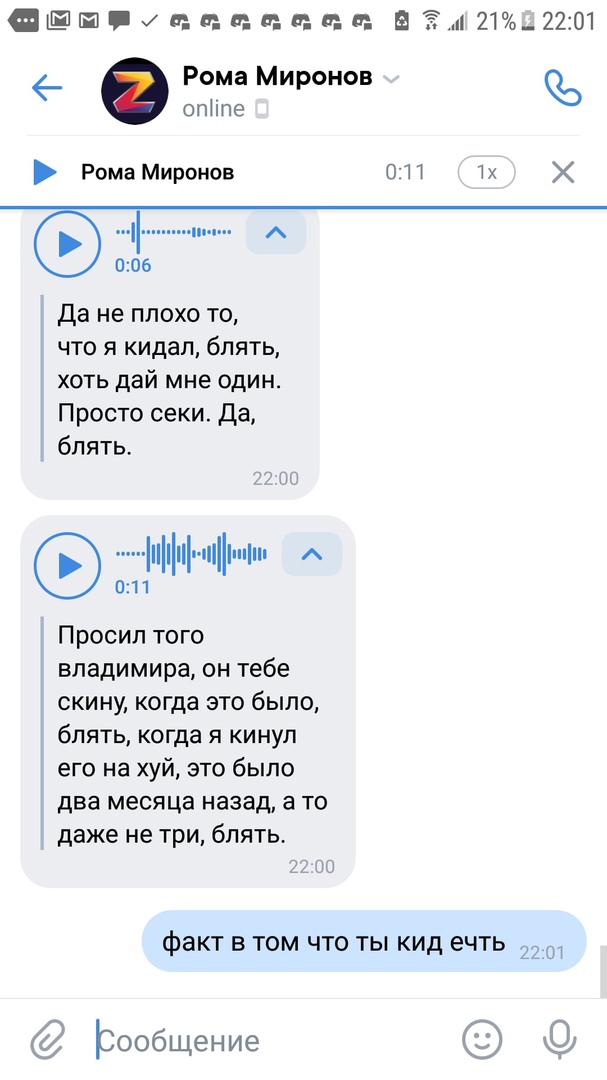
Task: Collapse transcript of 0:06 voice message
Action: click(x=276, y=232)
